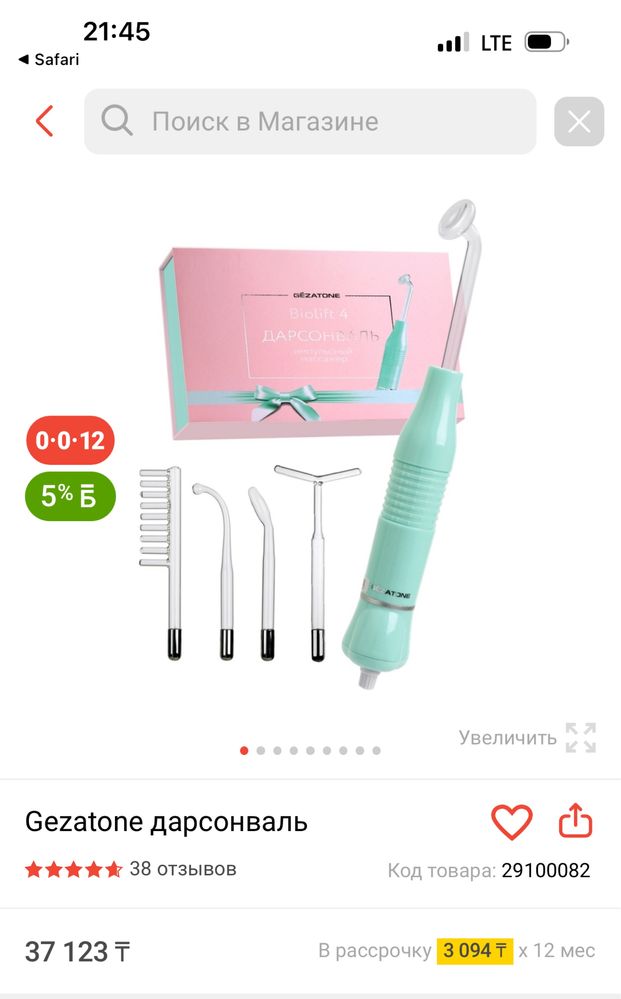Viewport: 621px width, 999px height.
Task: Add Gezatone дарсонваль to favorites
Action: [512, 822]
